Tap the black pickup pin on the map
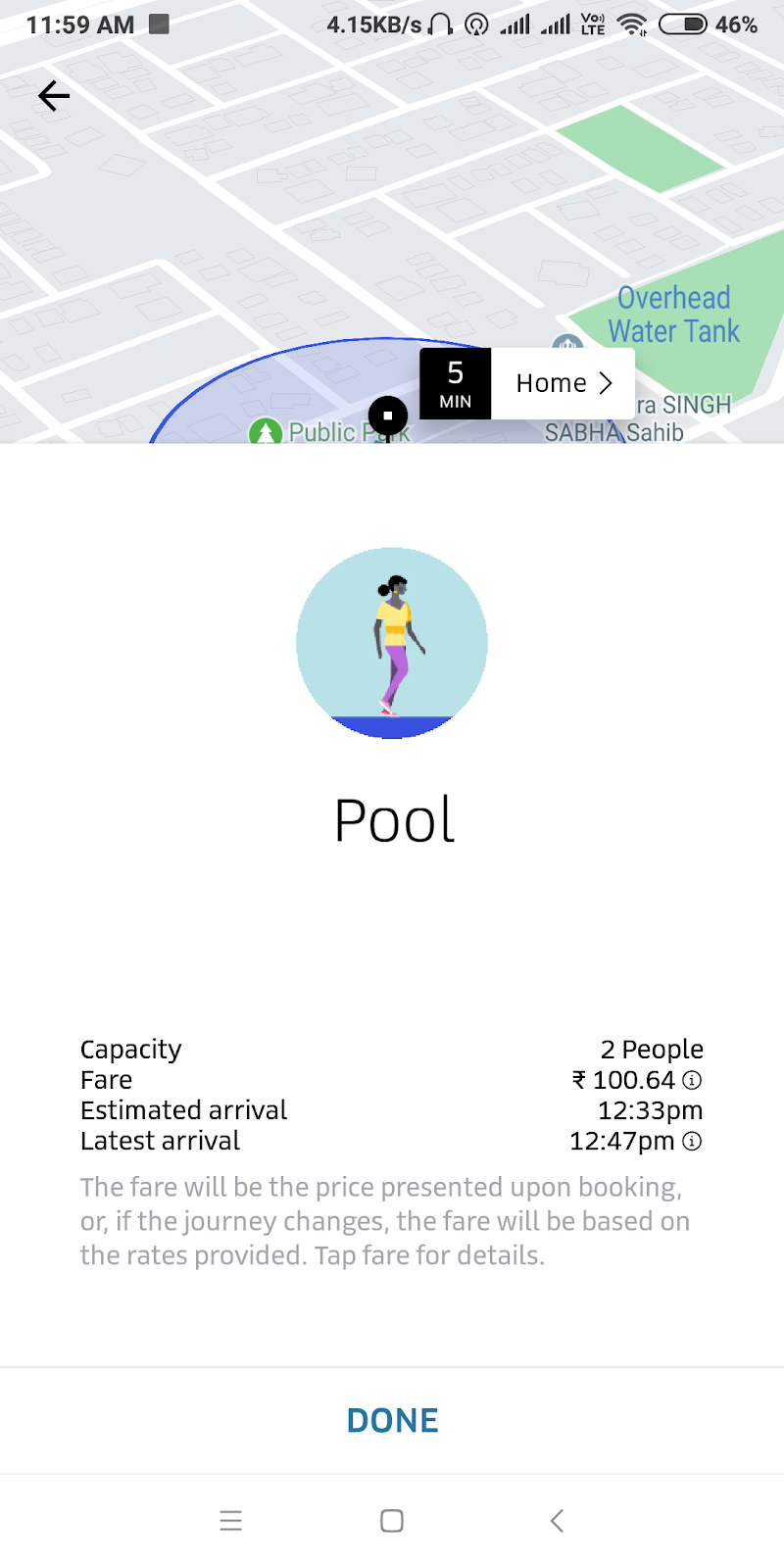Image resolution: width=784 pixels, height=1568 pixels. 388,416
